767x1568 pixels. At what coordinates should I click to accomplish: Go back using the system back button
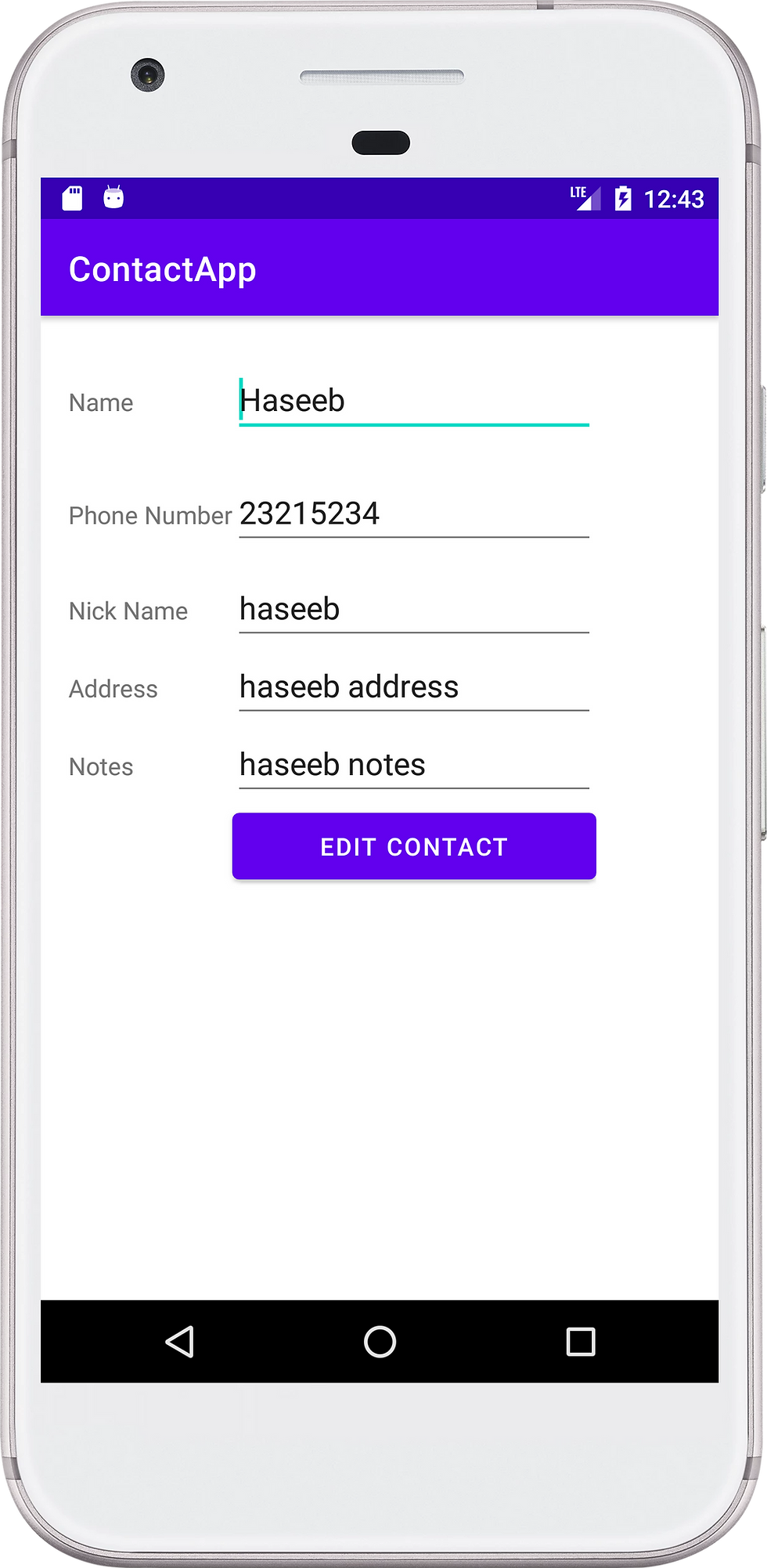pos(180,1342)
